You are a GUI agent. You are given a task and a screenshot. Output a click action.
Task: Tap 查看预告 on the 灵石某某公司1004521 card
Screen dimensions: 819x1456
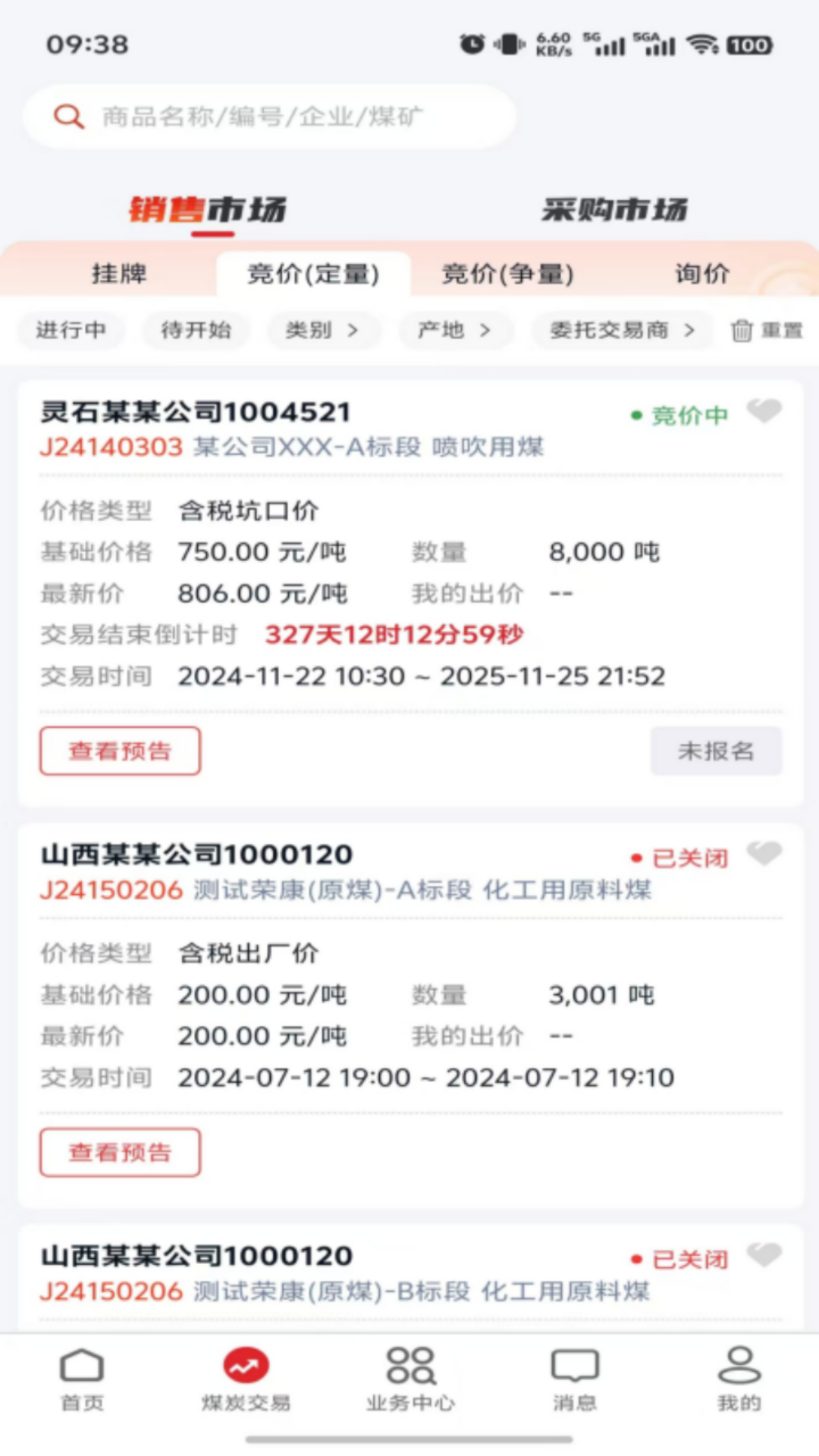click(x=120, y=751)
